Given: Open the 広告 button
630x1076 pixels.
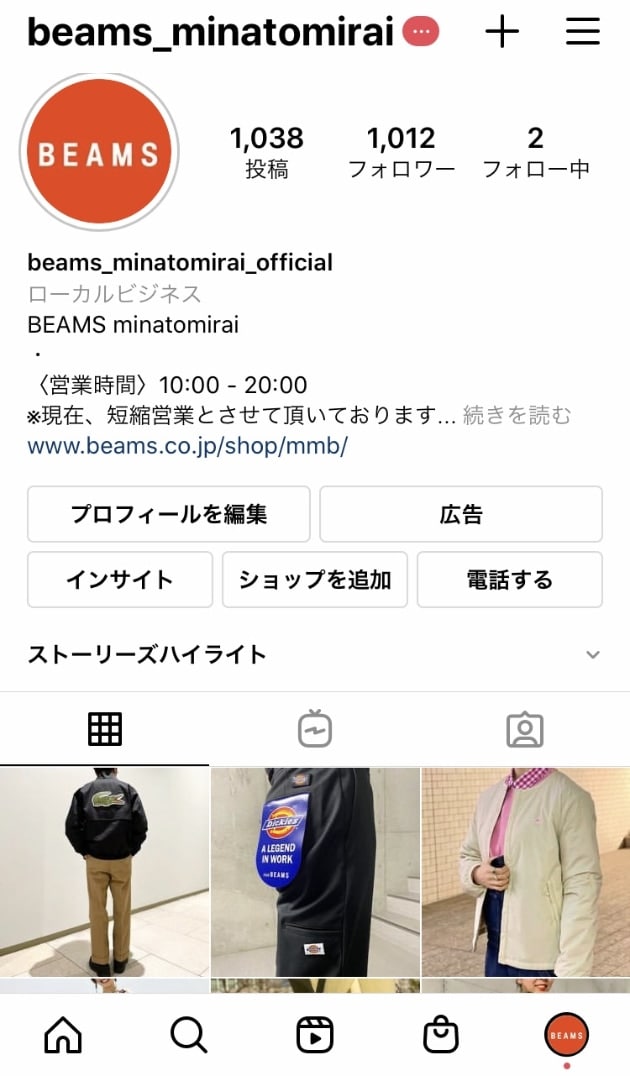Looking at the screenshot, I should pyautogui.click(x=460, y=514).
